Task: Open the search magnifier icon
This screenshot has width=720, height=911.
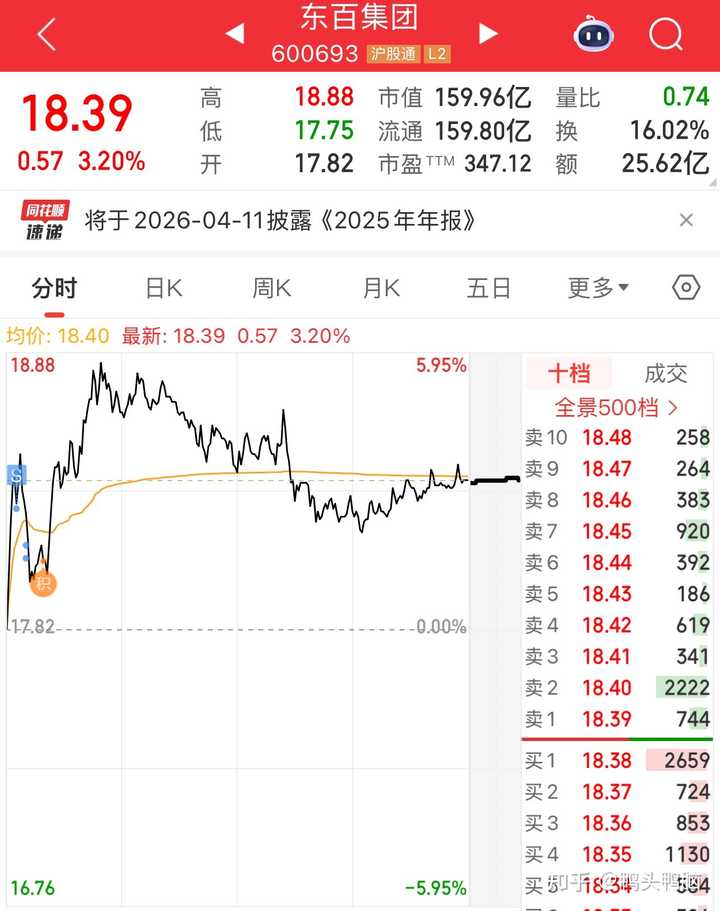Action: [x=665, y=35]
